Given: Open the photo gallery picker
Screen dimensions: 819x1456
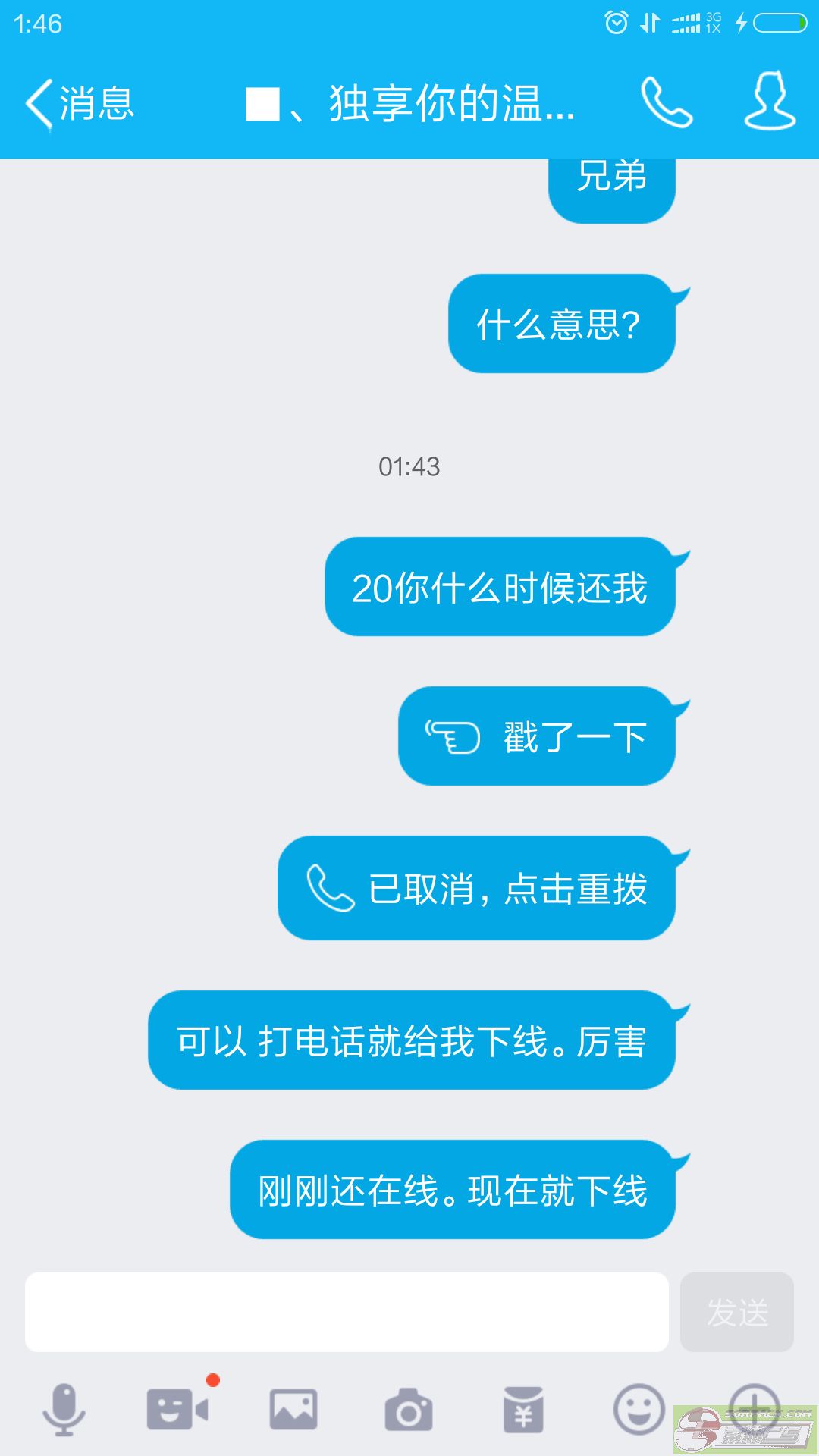Looking at the screenshot, I should pyautogui.click(x=293, y=1410).
